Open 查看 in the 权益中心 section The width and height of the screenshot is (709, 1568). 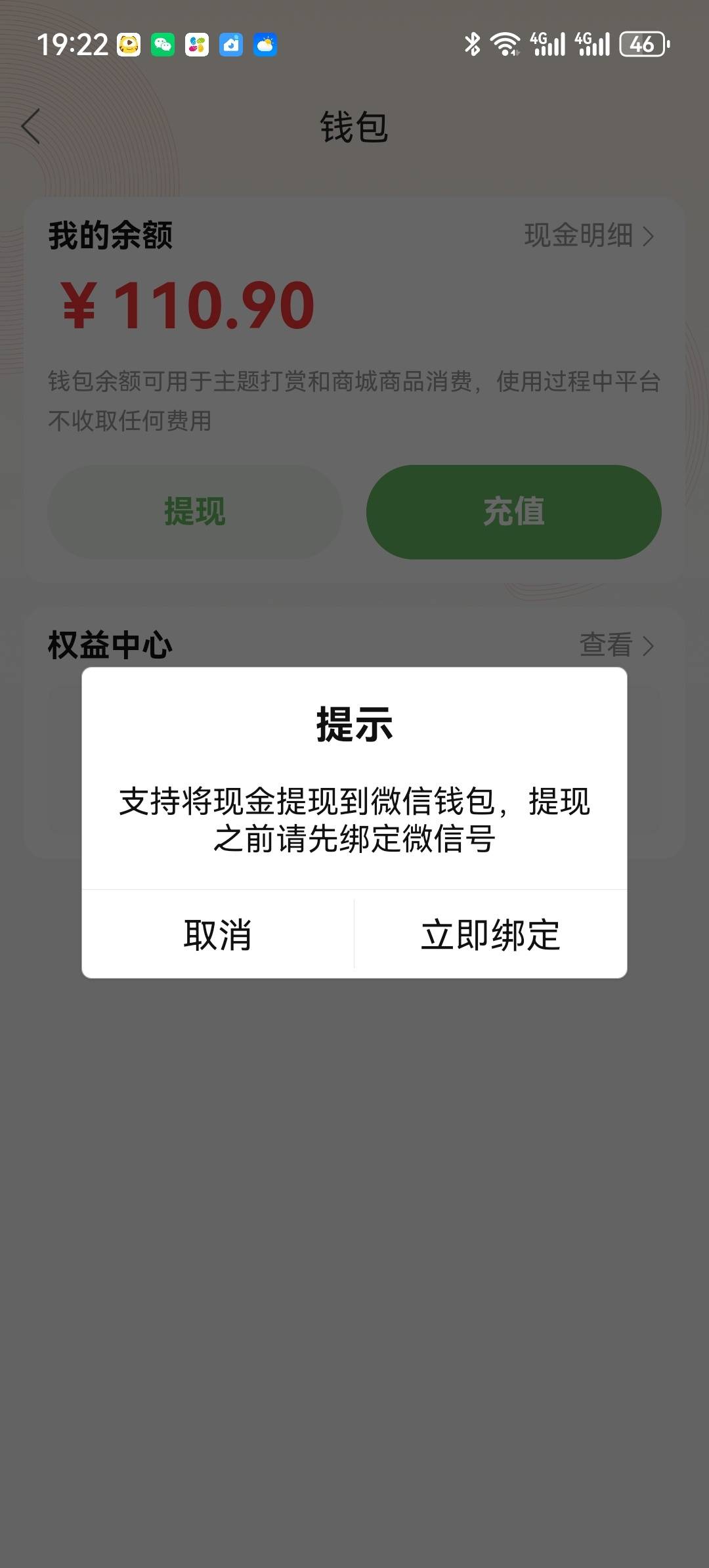(x=616, y=645)
